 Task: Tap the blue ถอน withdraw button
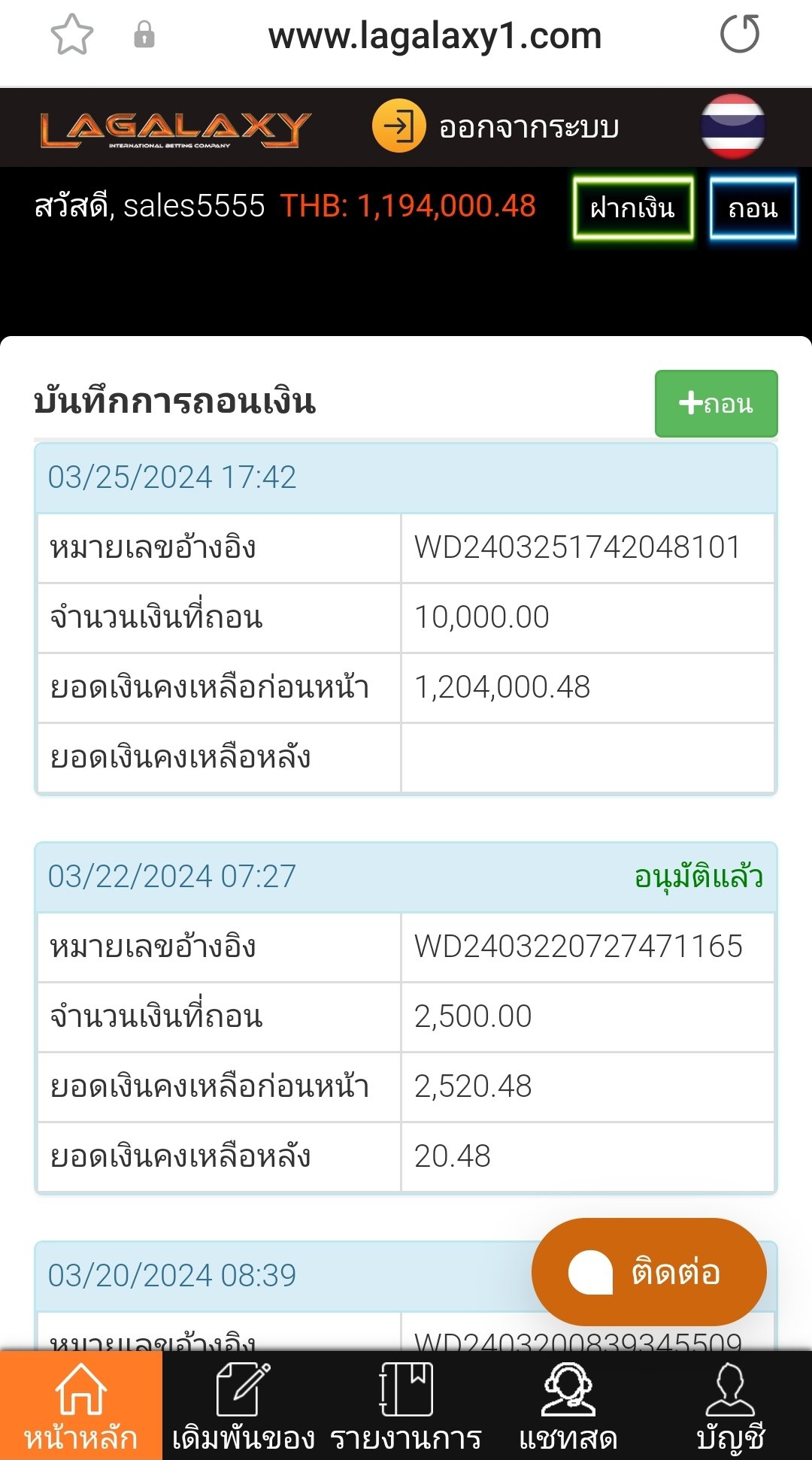(753, 208)
